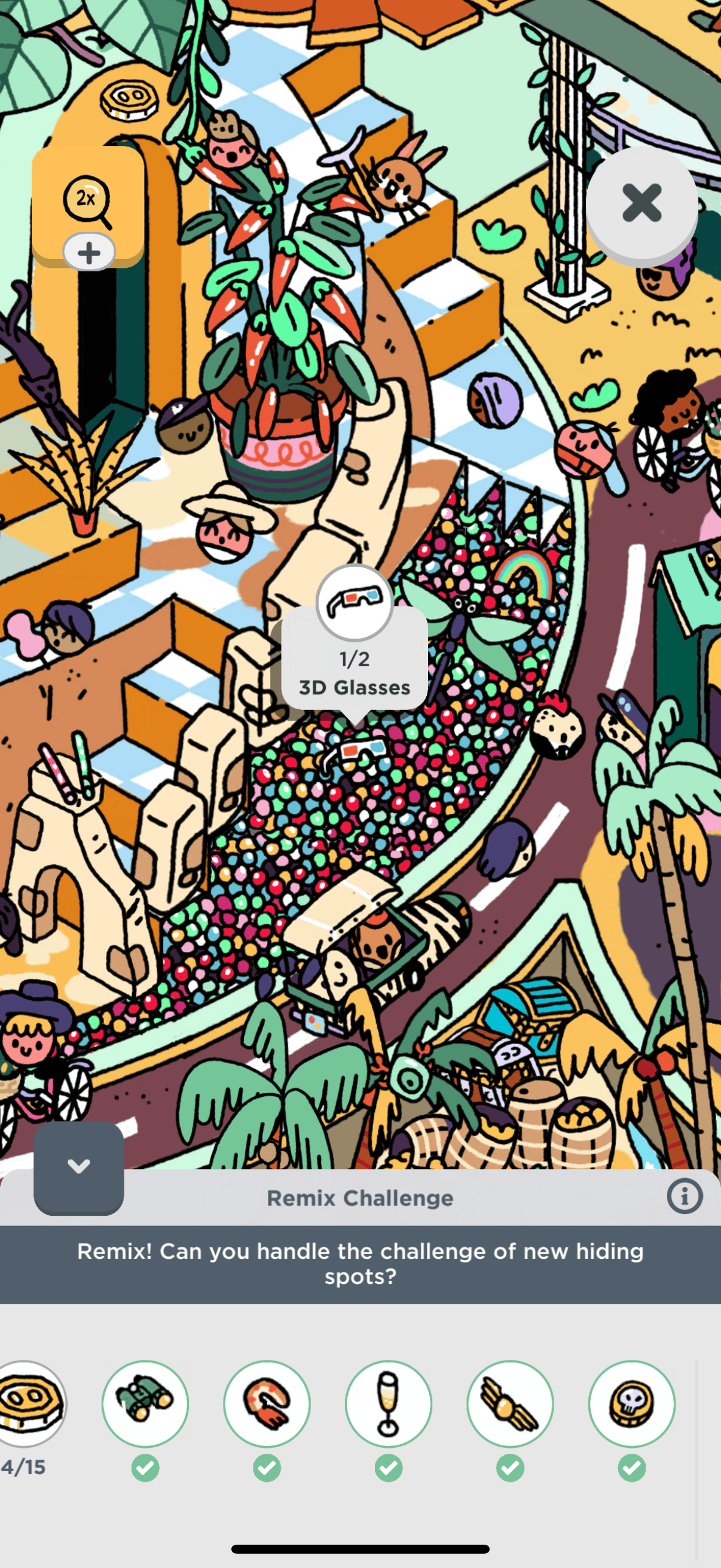Select the found binoculars item
Screen dimensions: 721x1568
pyautogui.click(x=145, y=1404)
